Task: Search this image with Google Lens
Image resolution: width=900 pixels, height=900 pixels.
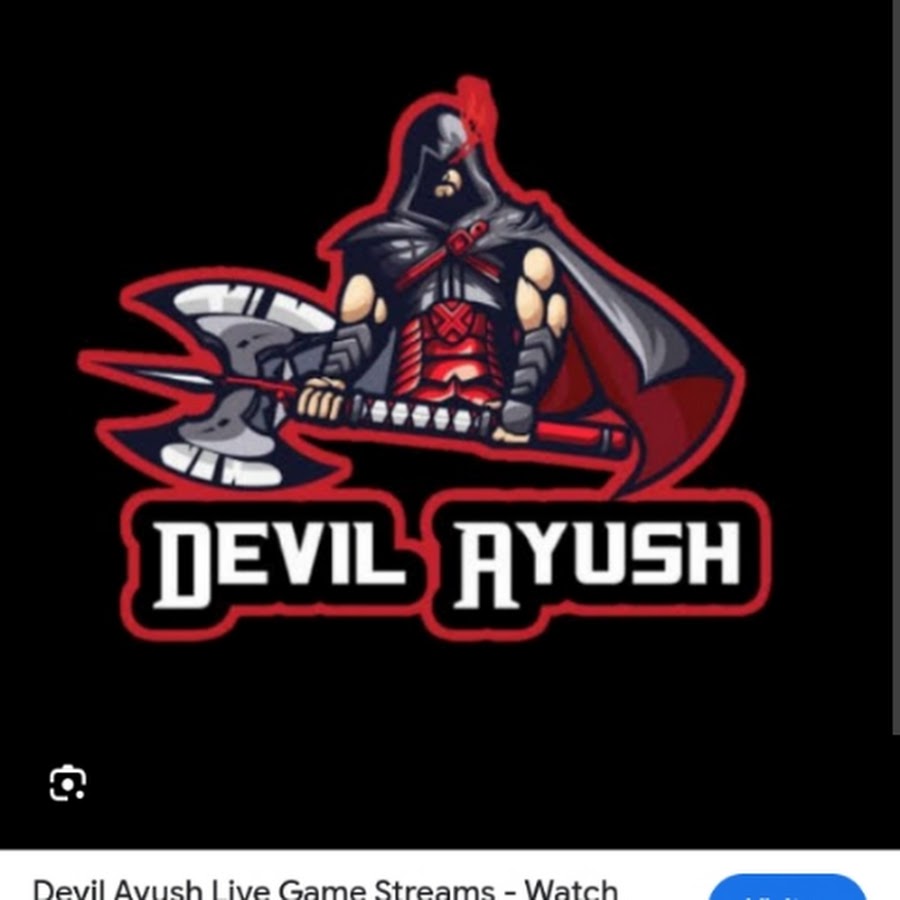Action: (68, 783)
